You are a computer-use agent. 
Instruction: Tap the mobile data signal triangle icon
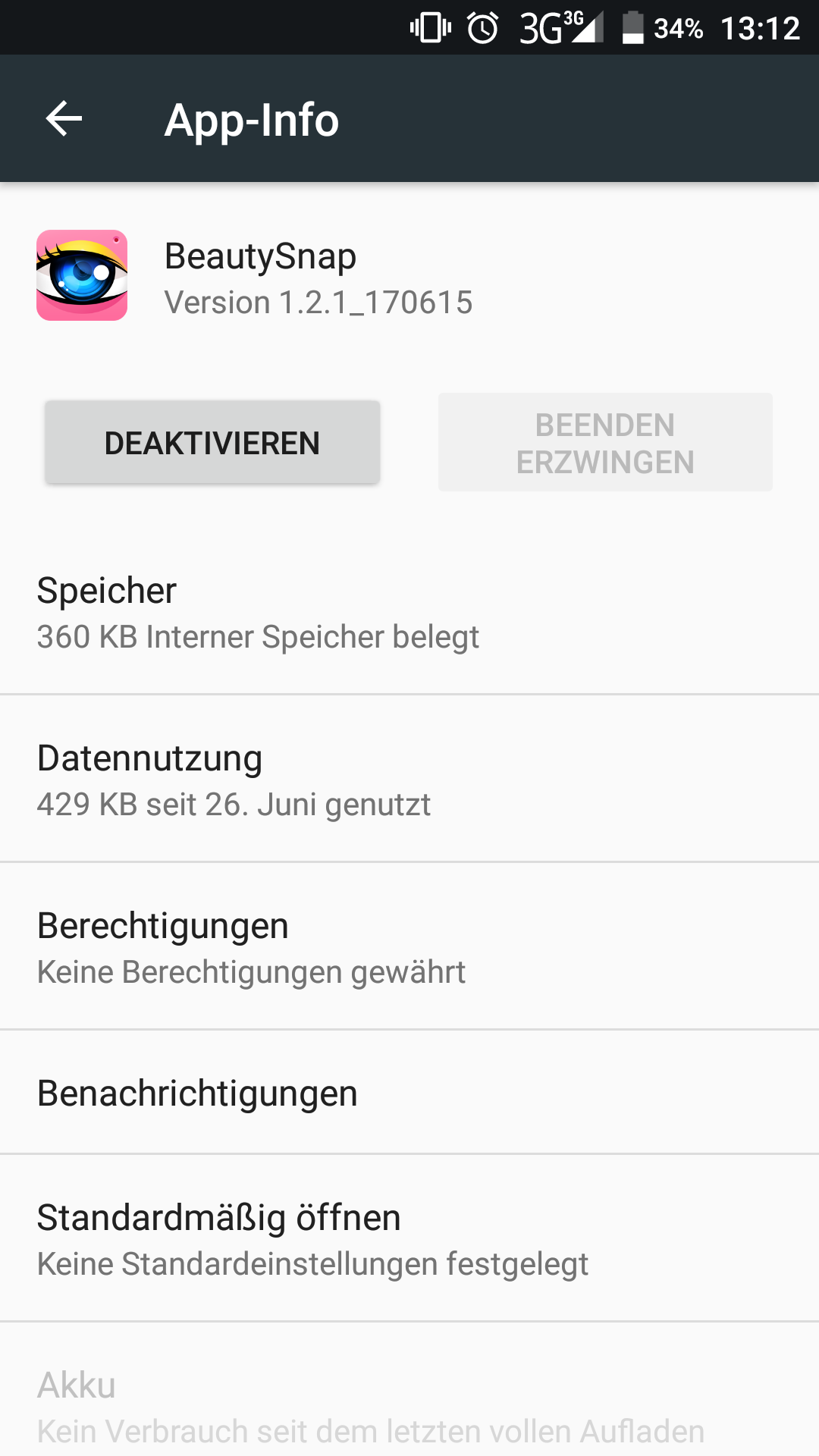588,27
